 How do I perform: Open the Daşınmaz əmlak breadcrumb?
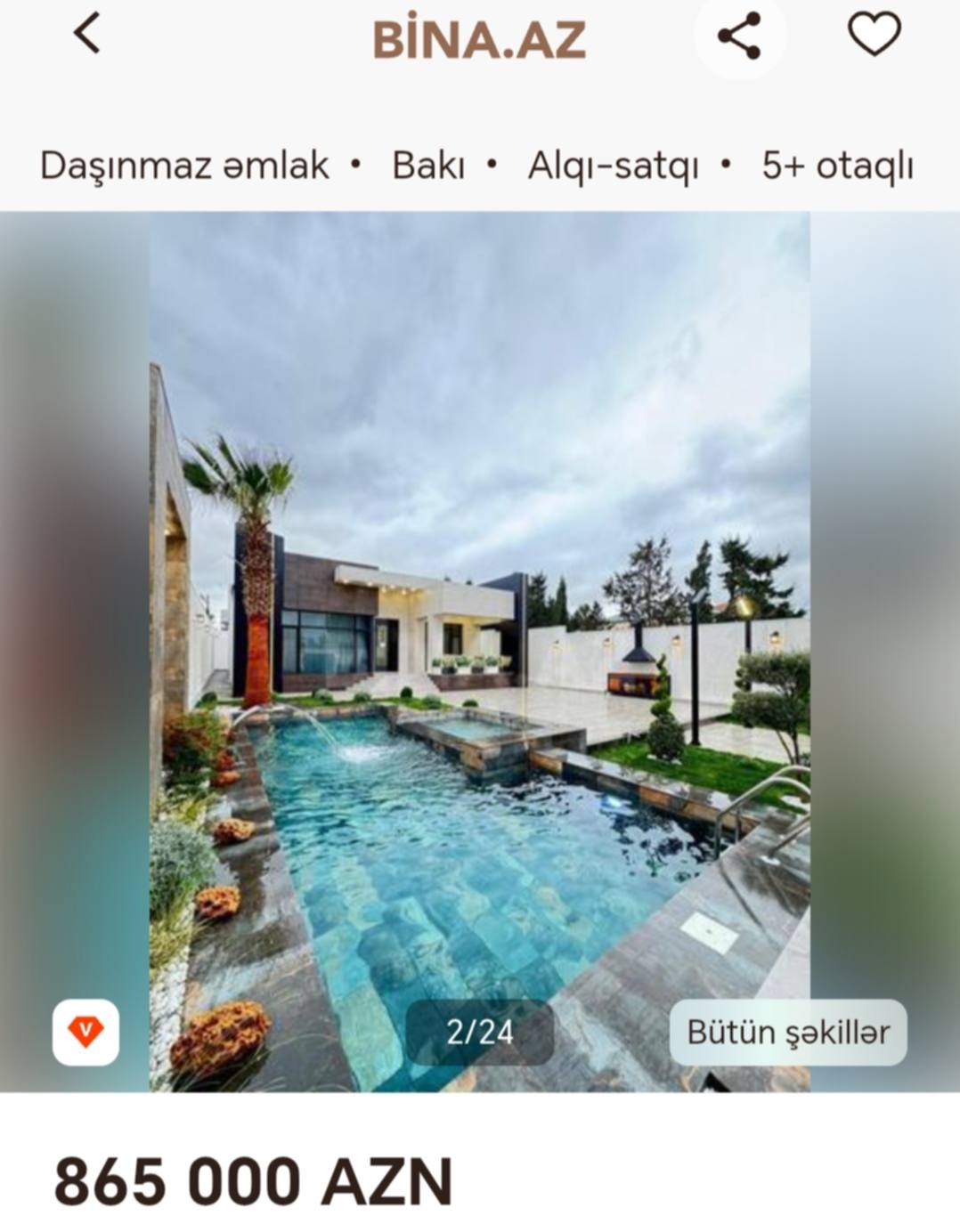click(184, 166)
